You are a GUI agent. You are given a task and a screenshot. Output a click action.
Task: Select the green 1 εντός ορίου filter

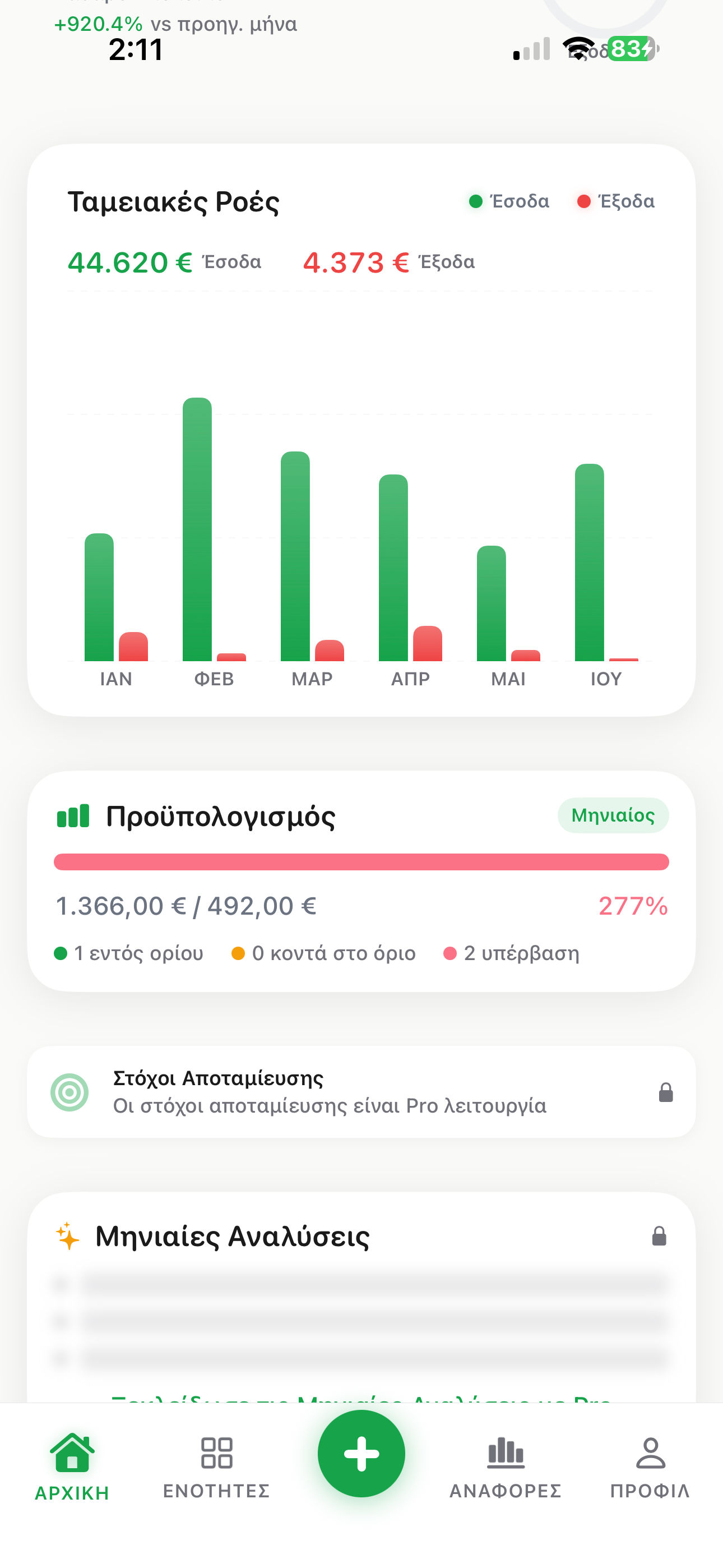point(129,953)
